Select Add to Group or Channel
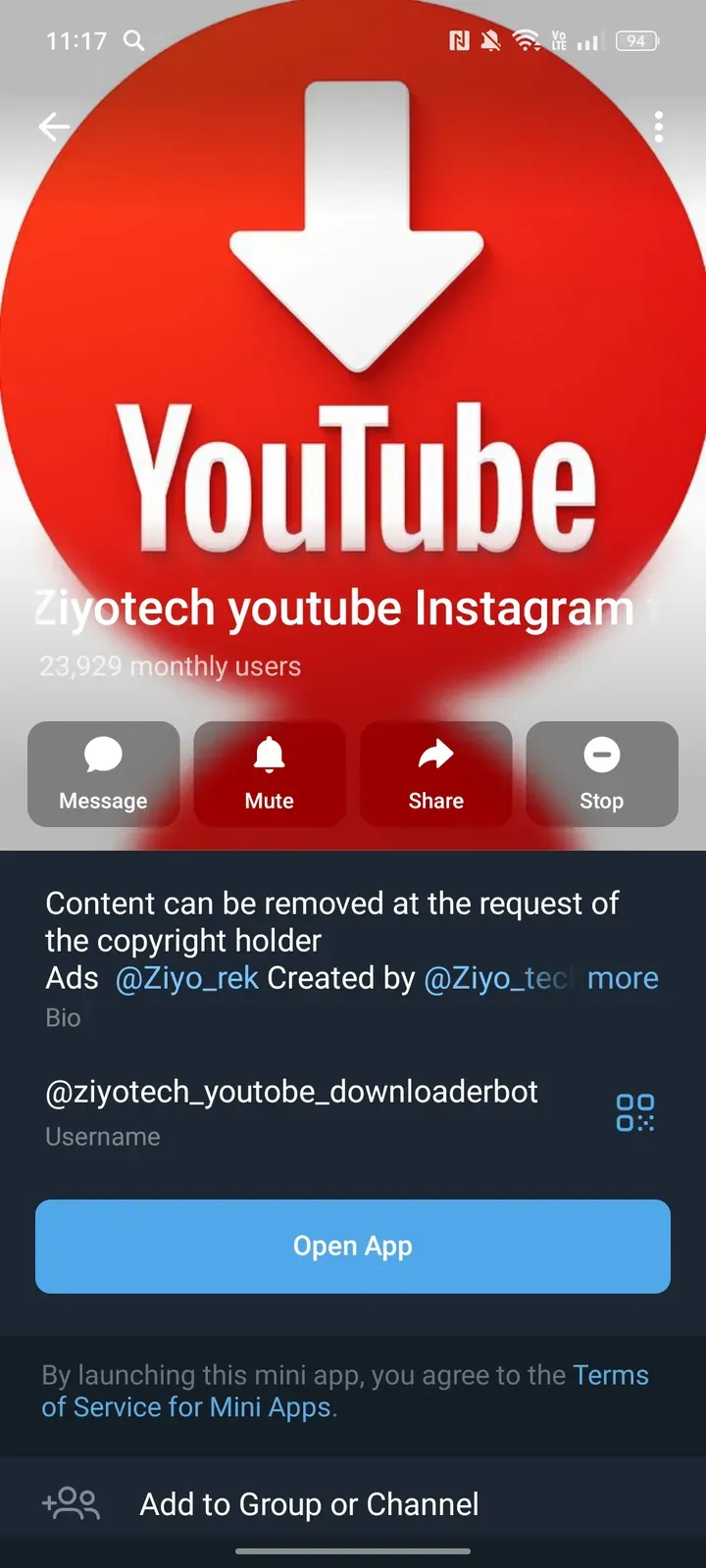The height and width of the screenshot is (1568, 706). coord(309,1504)
